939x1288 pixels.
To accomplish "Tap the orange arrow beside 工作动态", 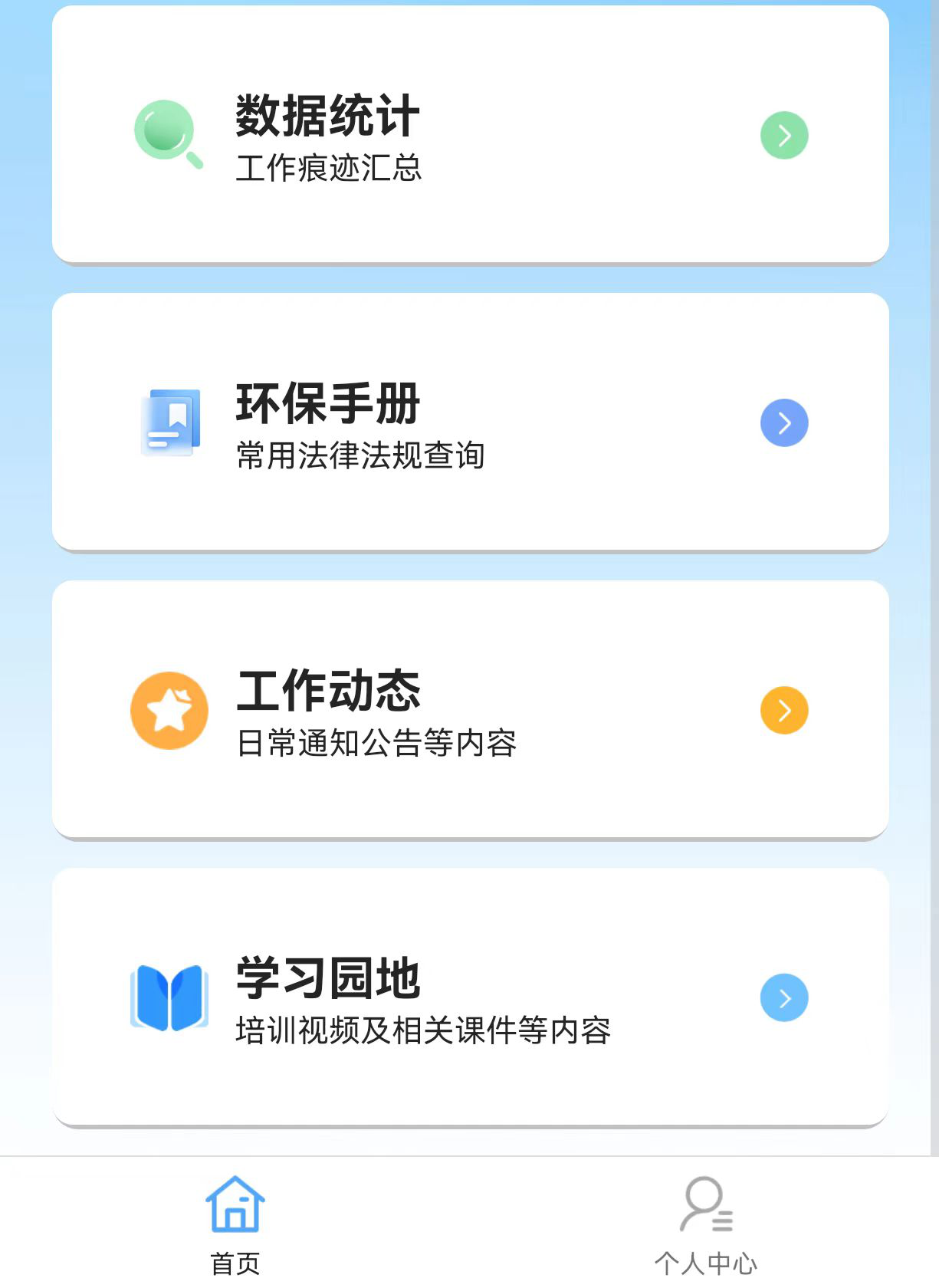I will [784, 710].
